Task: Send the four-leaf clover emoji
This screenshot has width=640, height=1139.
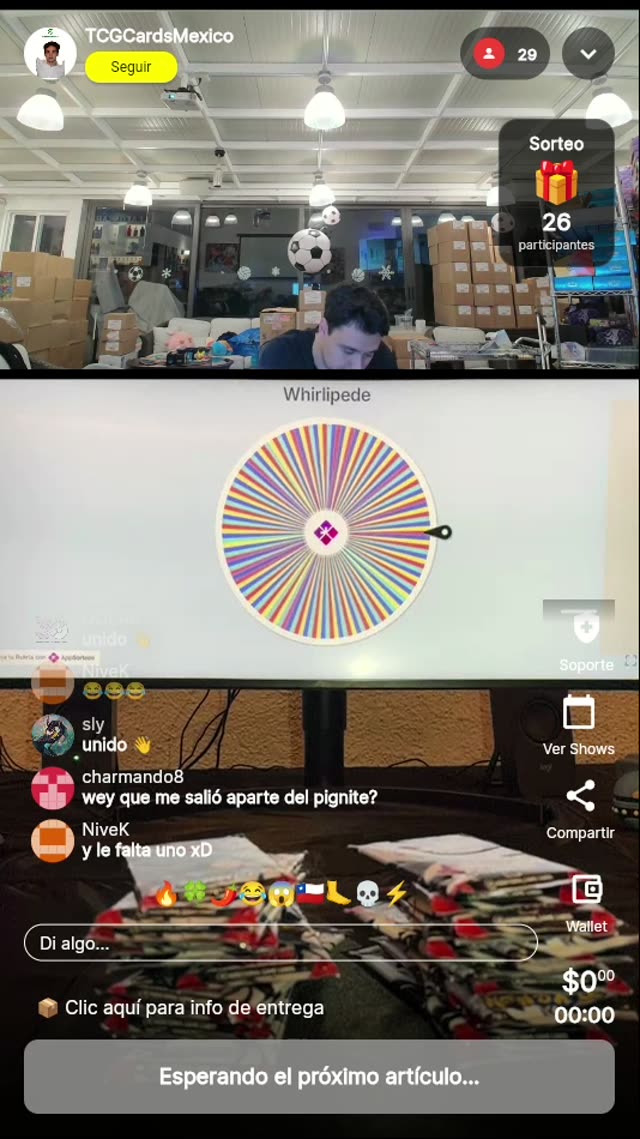Action: point(195,893)
